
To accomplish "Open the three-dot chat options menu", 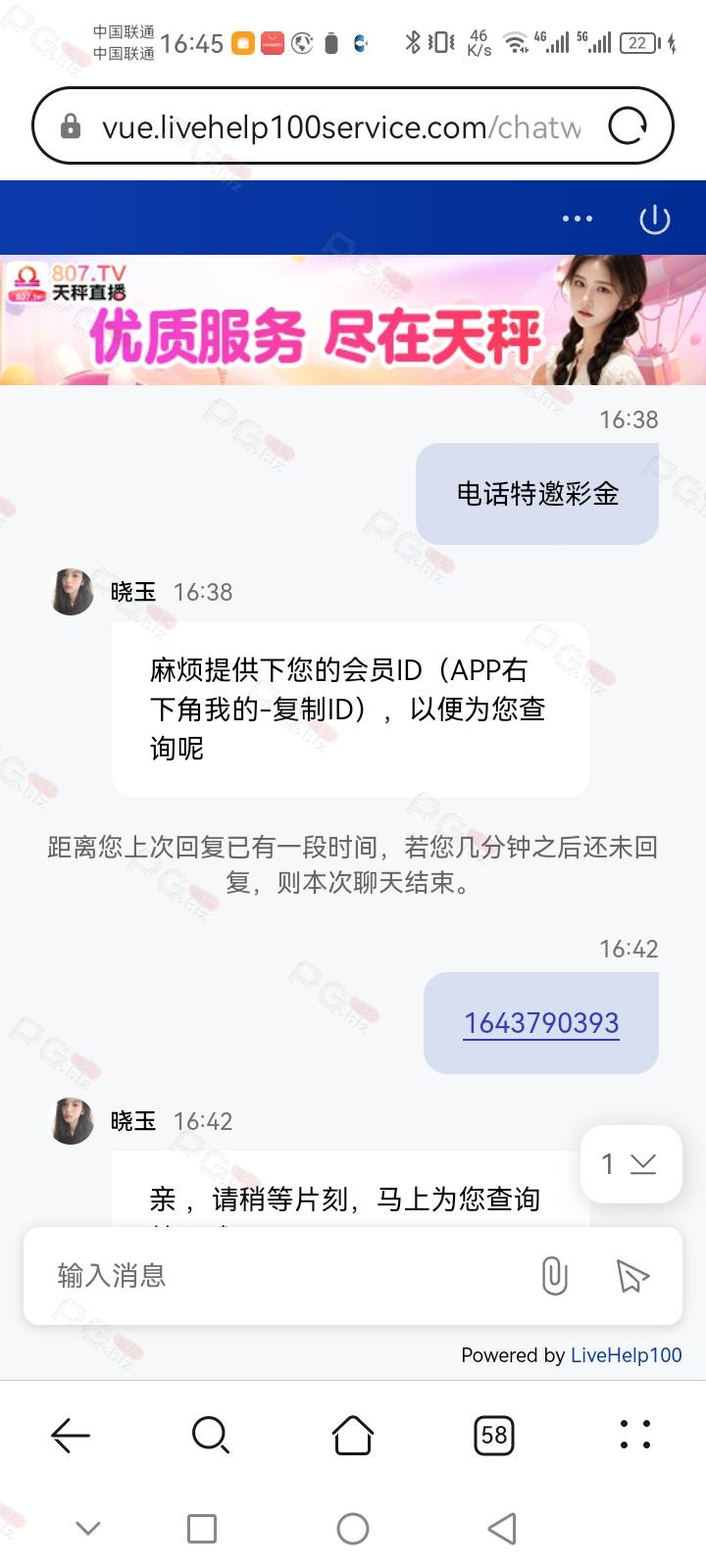I will 578,219.
